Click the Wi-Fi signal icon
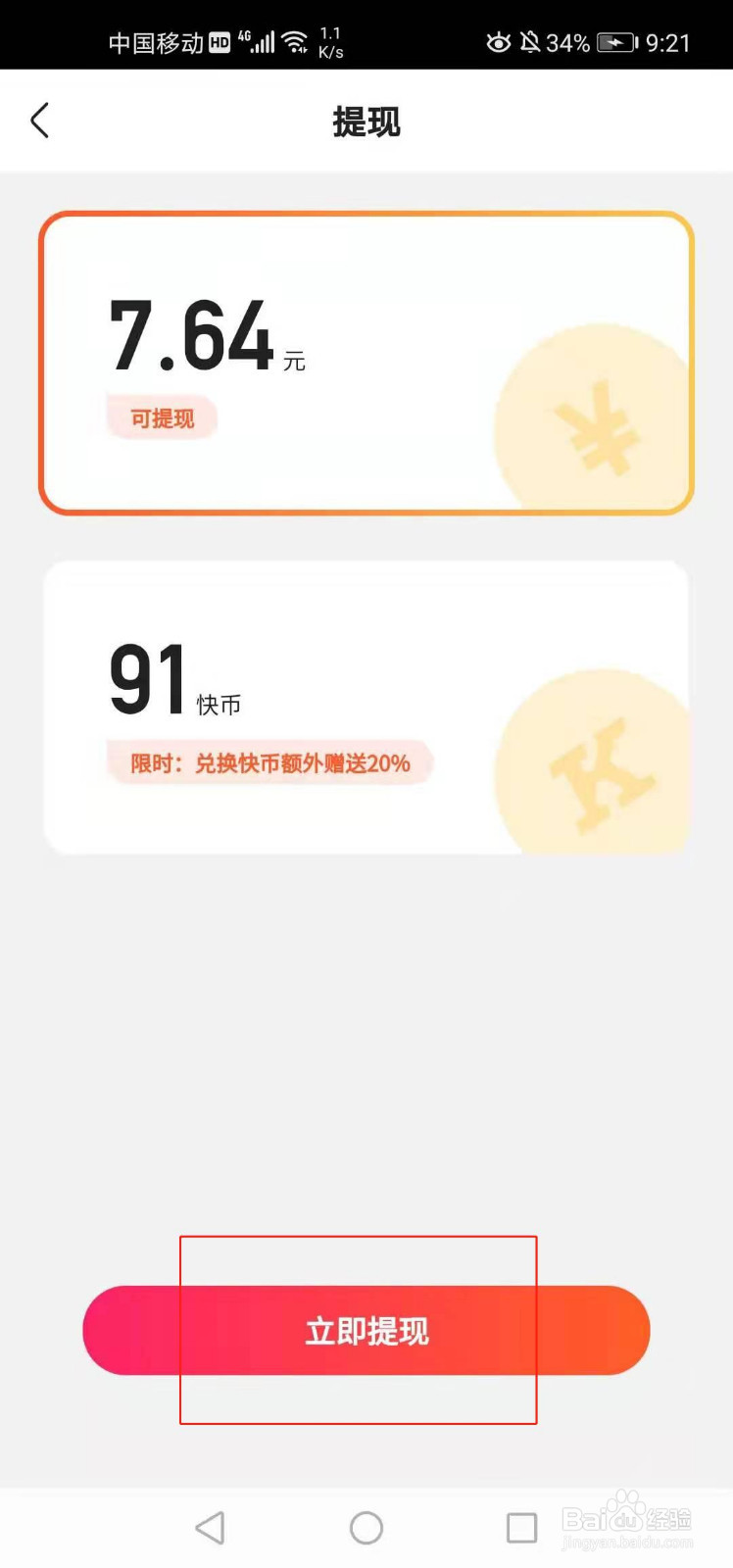The image size is (733, 1568). tap(295, 39)
